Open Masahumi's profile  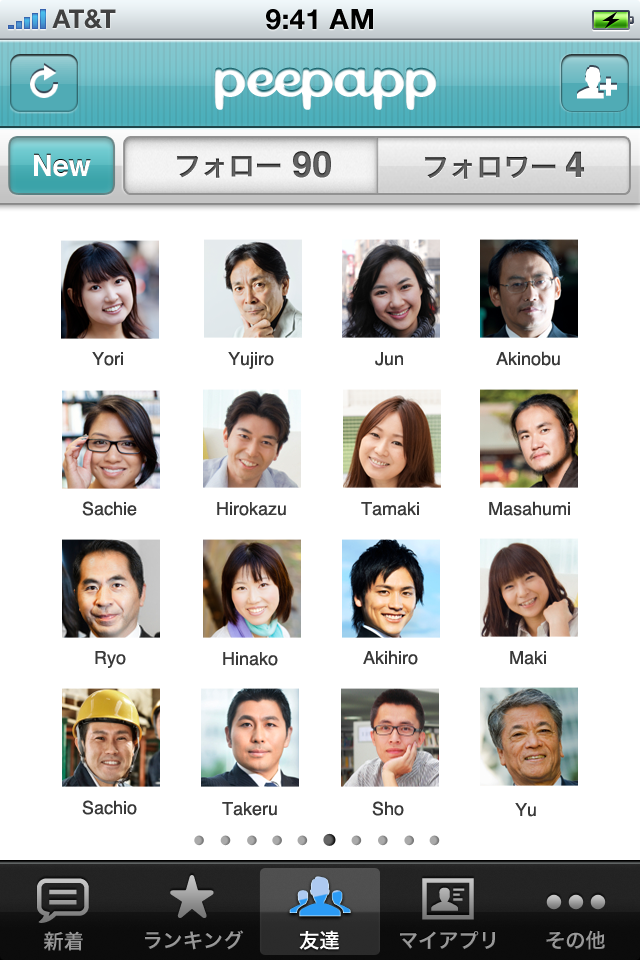click(x=528, y=439)
